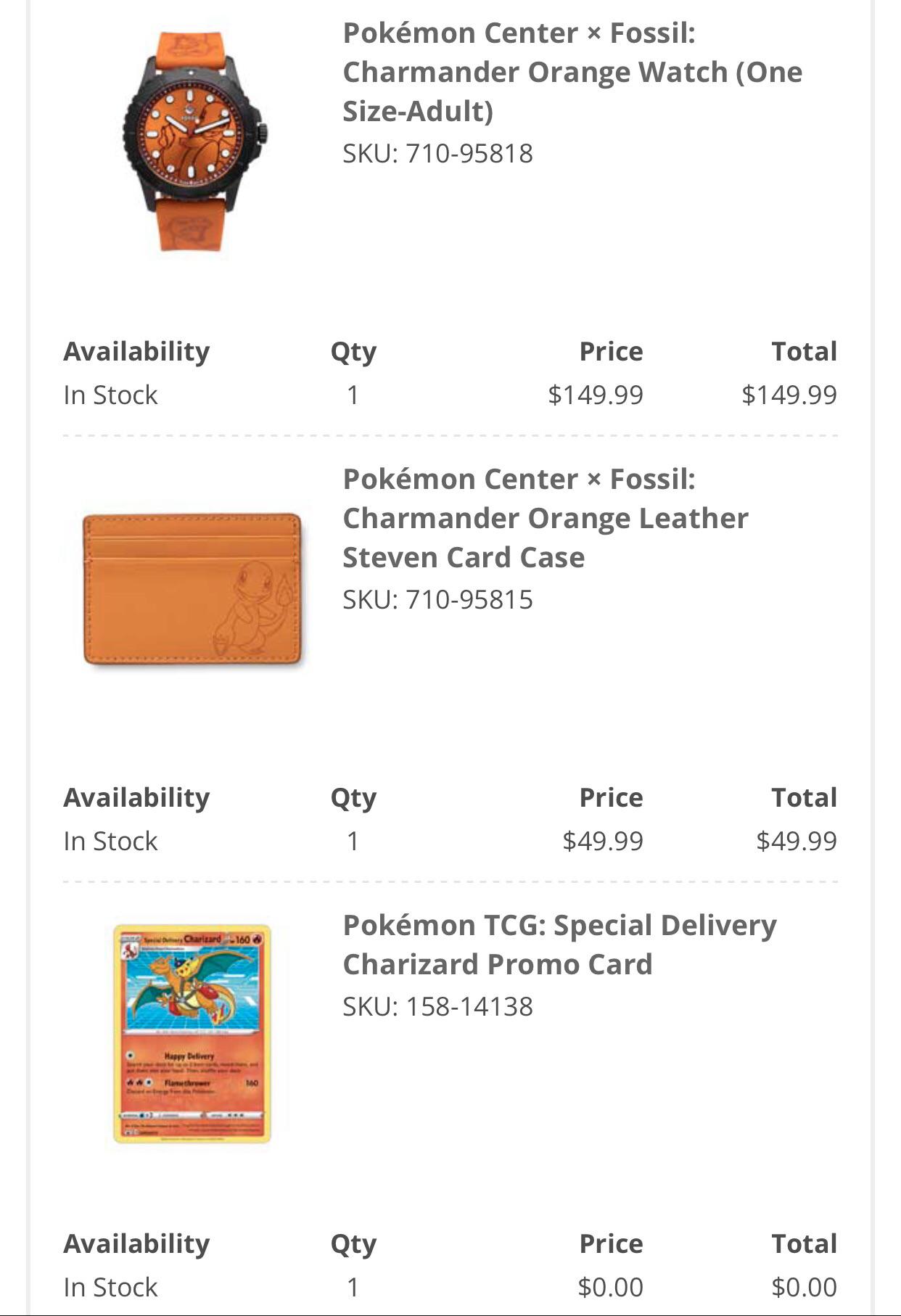Click the $149.99 watch price
This screenshot has height=1316, width=901.
point(595,394)
